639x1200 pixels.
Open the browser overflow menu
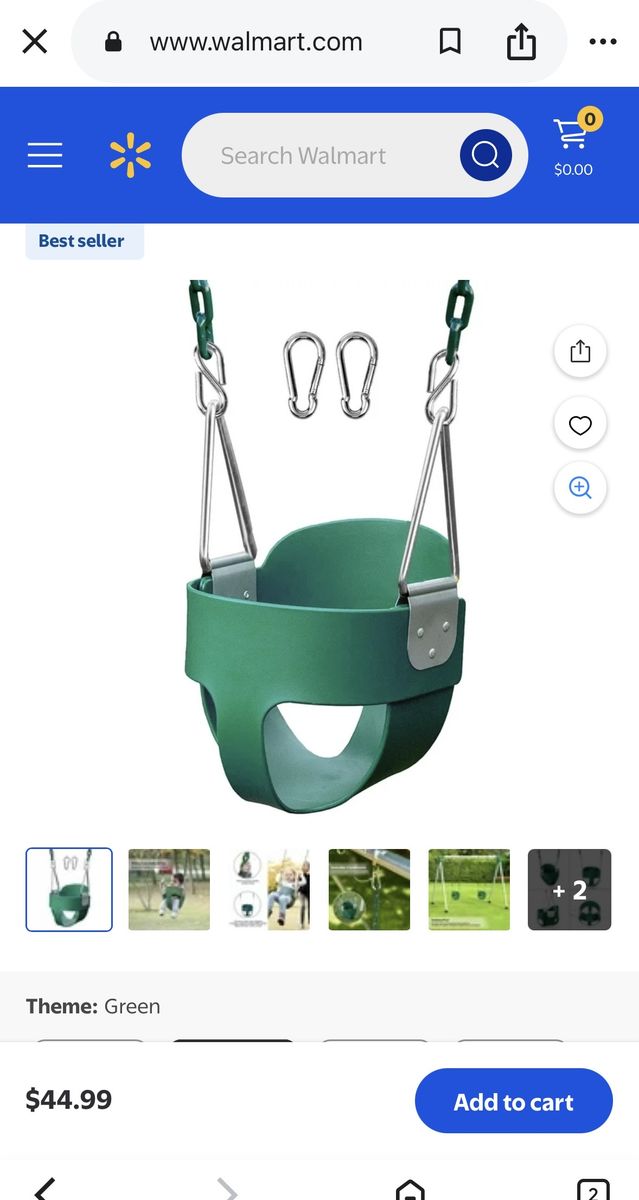602,42
